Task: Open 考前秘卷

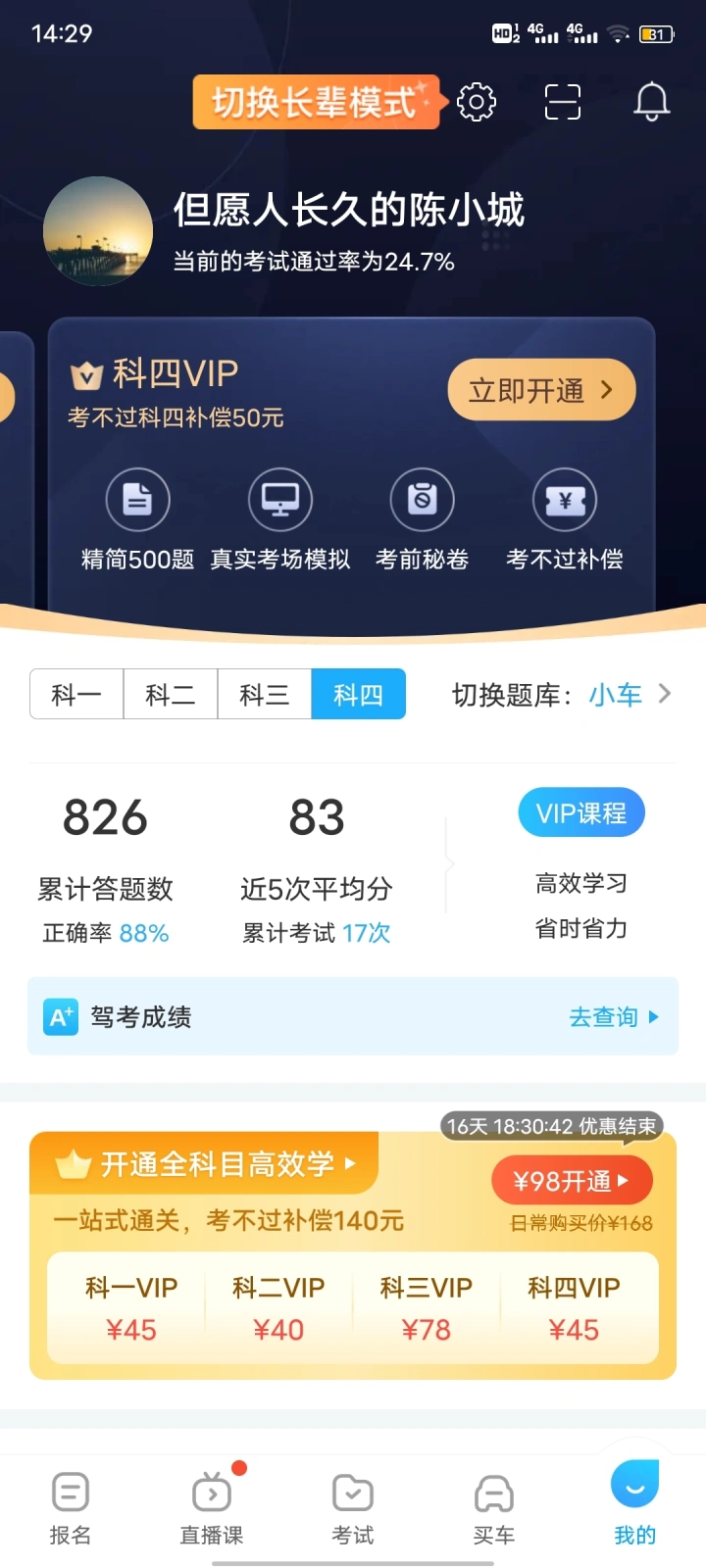Action: (x=423, y=520)
